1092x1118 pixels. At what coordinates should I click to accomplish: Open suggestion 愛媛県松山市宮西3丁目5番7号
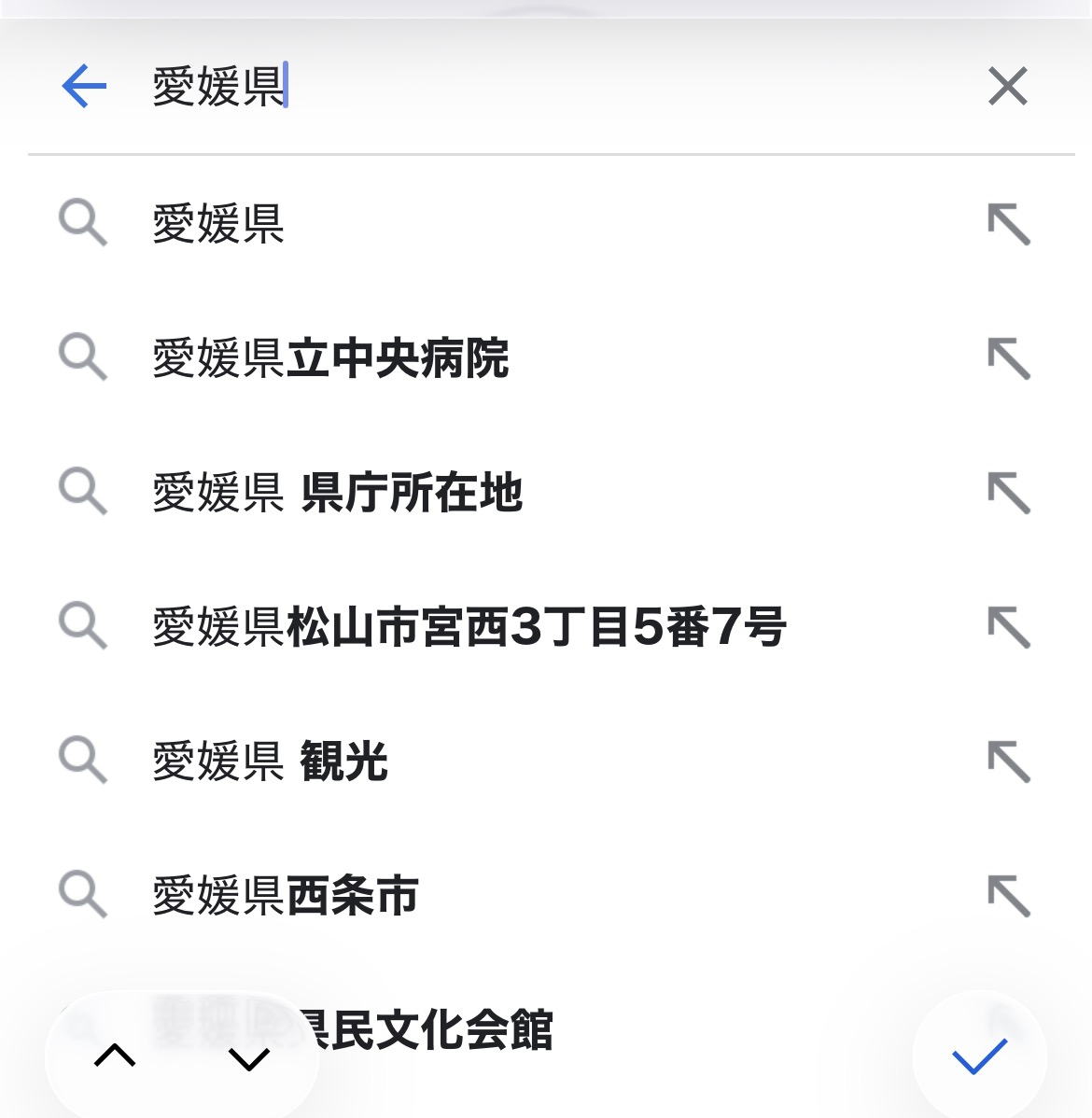point(469,627)
